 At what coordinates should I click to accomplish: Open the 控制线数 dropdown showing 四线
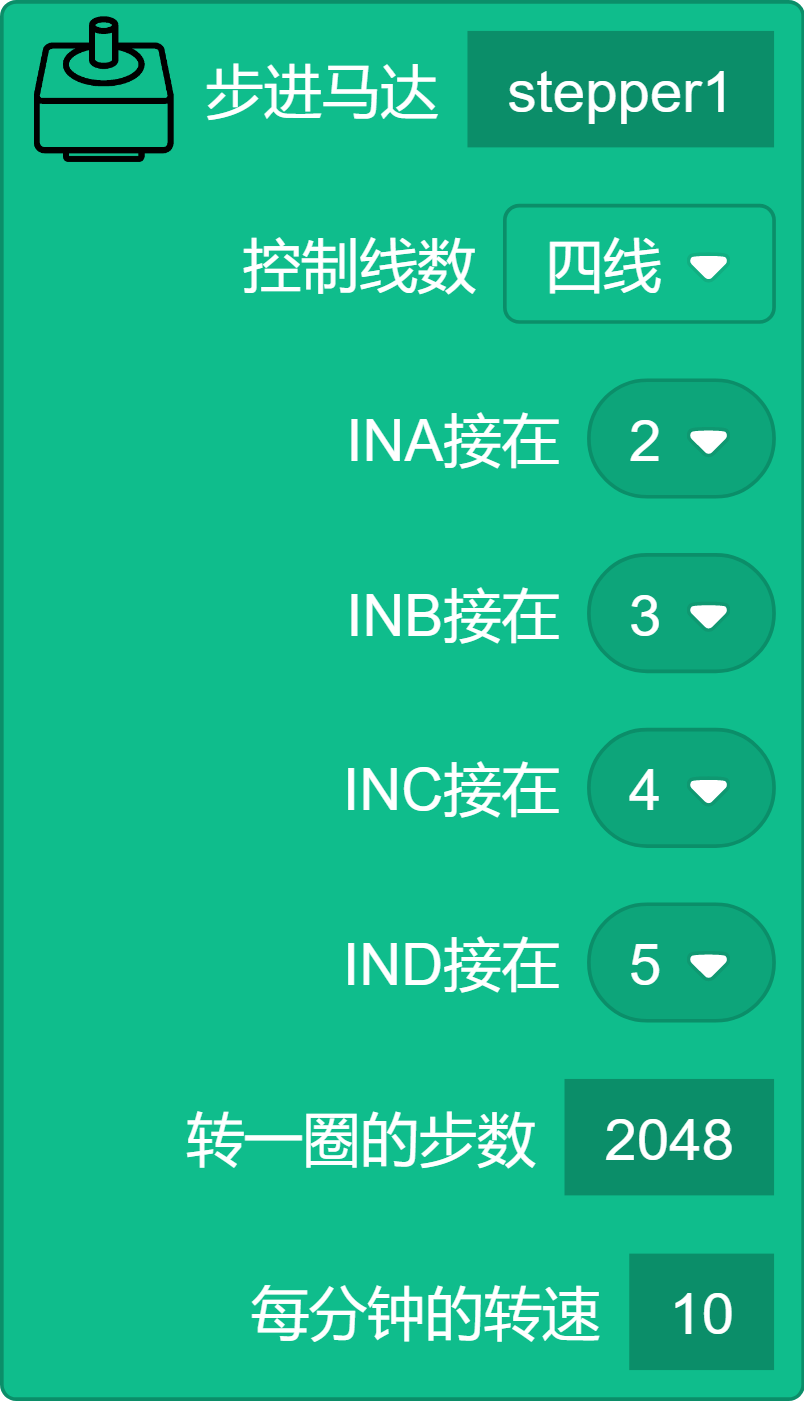coord(638,265)
